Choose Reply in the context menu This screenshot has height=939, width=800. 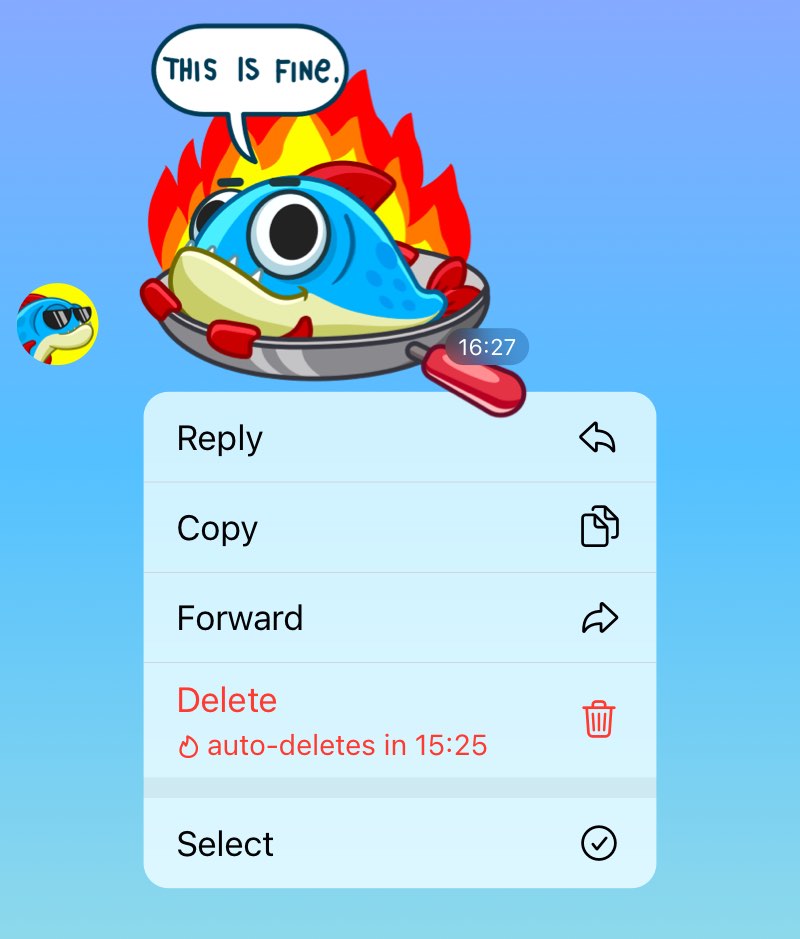coord(399,438)
